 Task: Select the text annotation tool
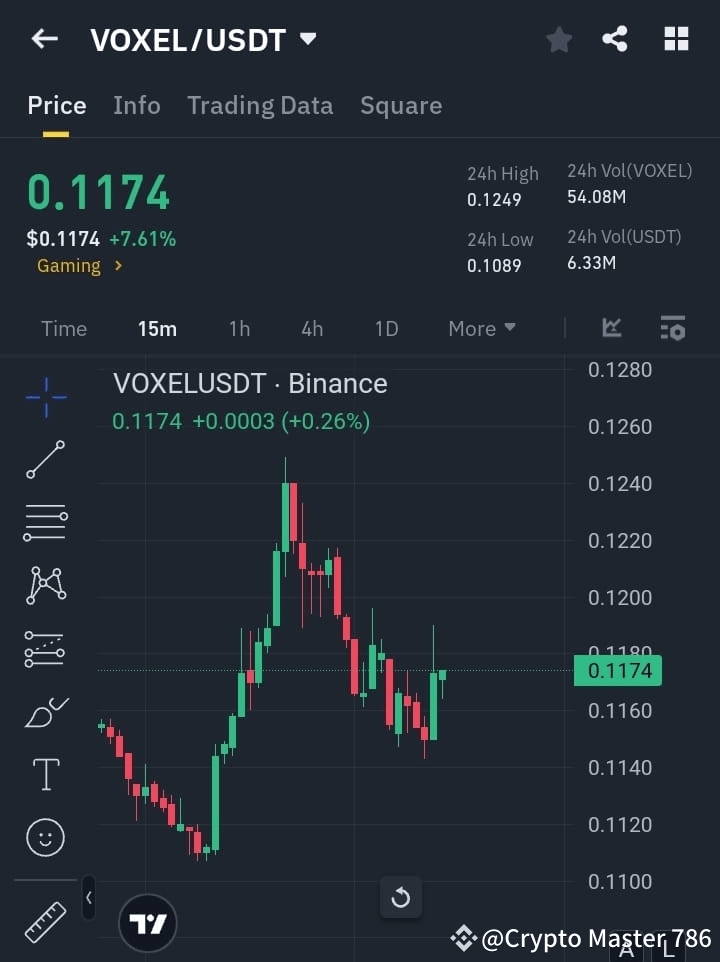[x=44, y=774]
